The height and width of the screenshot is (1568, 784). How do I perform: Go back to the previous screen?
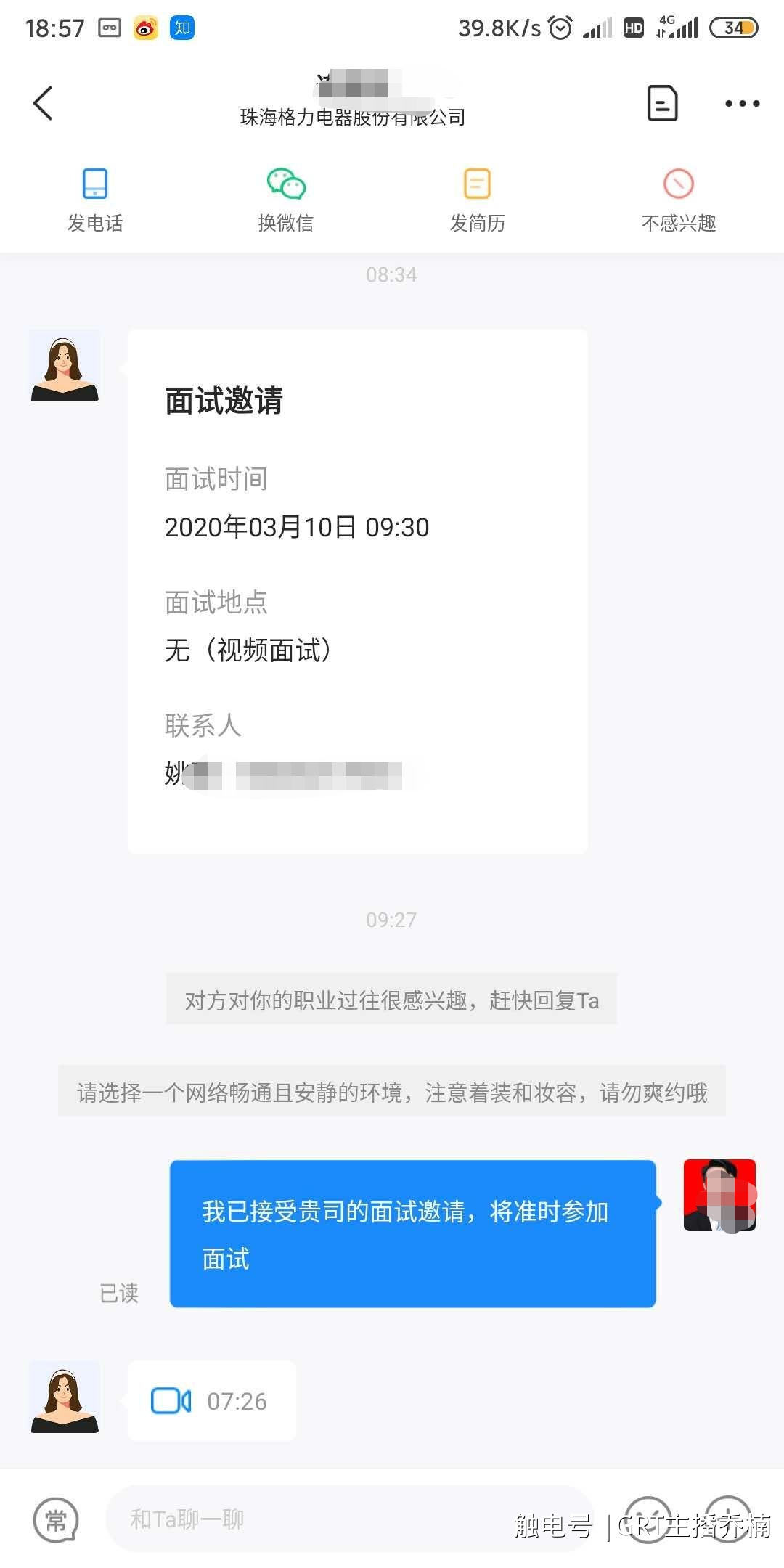click(44, 103)
